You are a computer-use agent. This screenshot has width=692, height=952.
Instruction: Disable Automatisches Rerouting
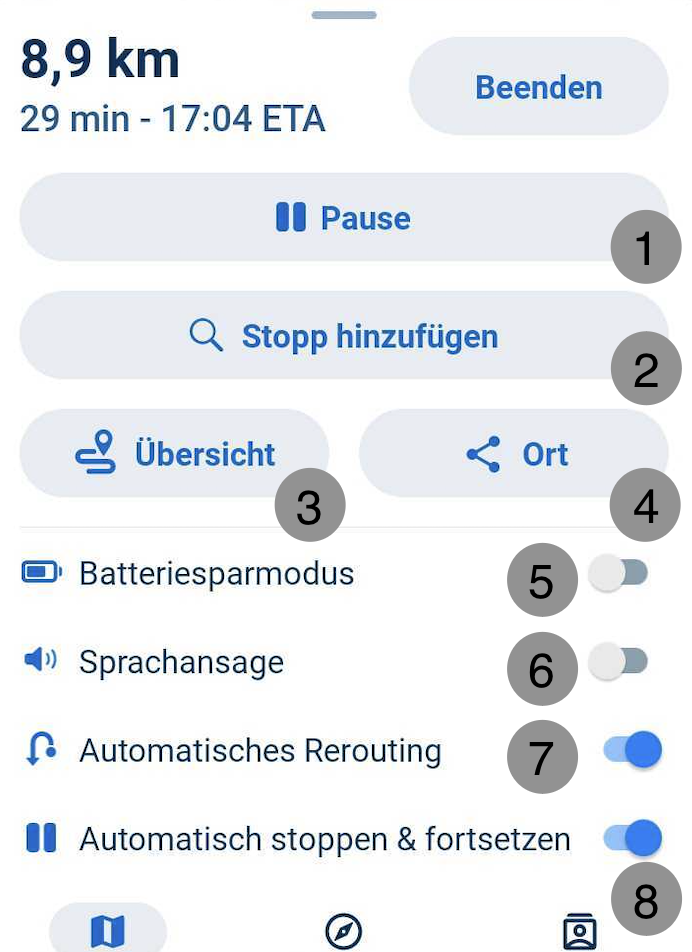click(x=633, y=750)
